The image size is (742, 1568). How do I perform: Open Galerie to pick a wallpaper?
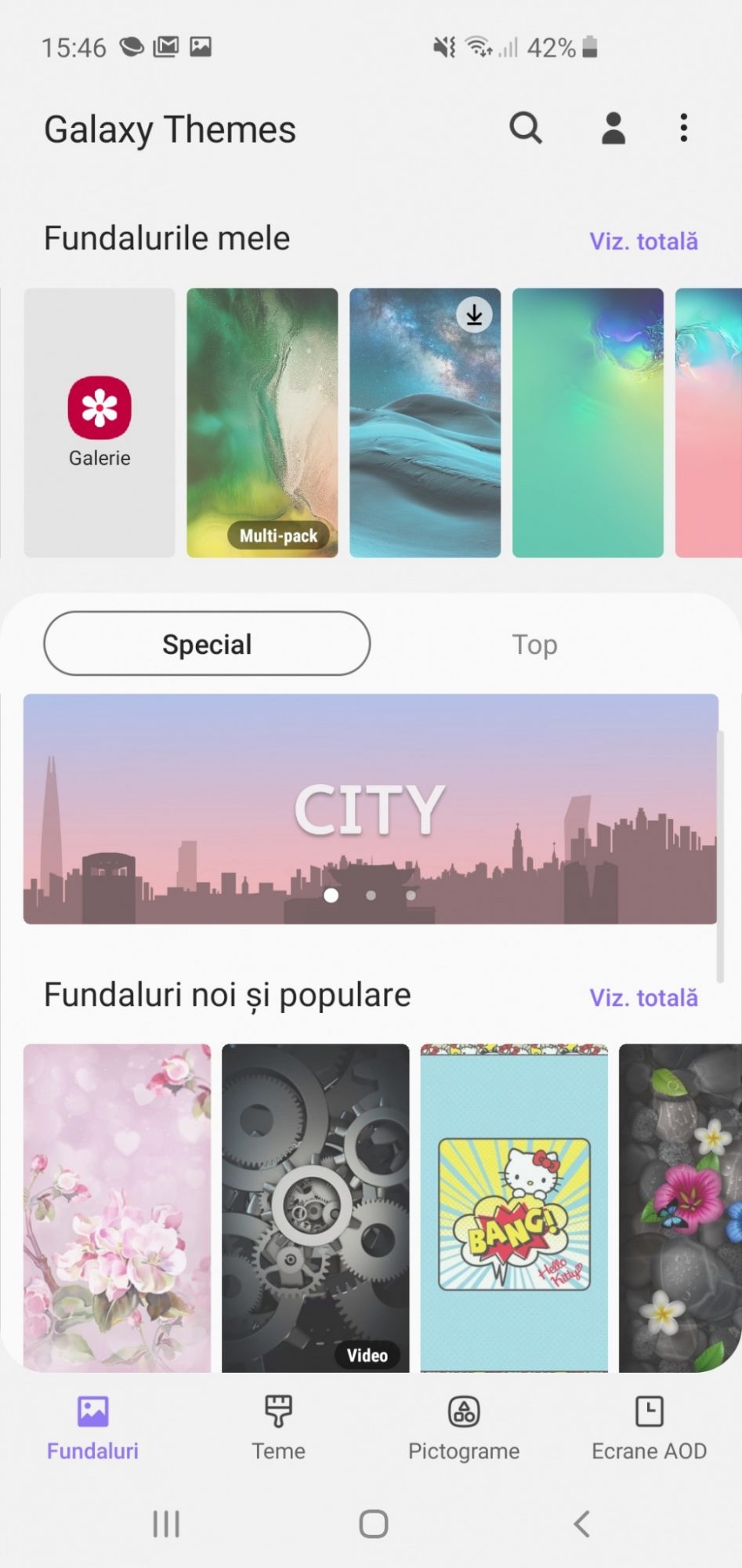click(100, 423)
